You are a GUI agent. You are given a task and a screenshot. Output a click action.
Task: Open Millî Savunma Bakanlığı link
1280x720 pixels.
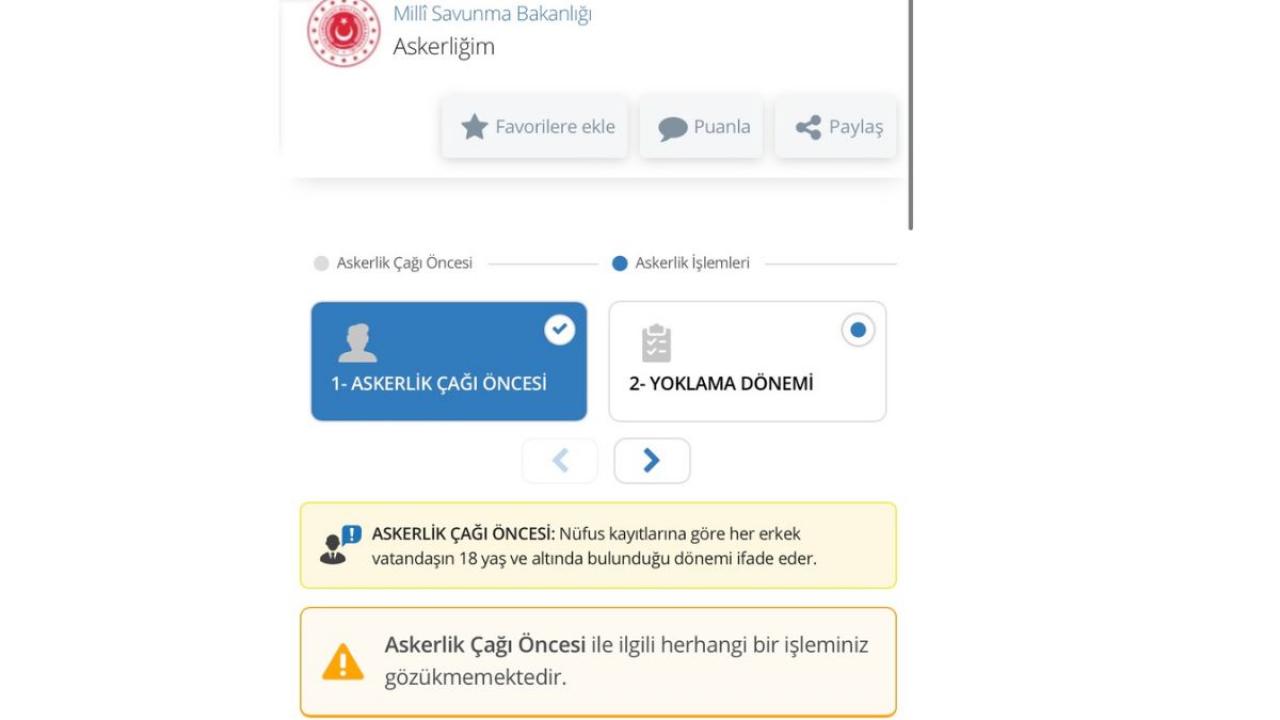(x=492, y=14)
